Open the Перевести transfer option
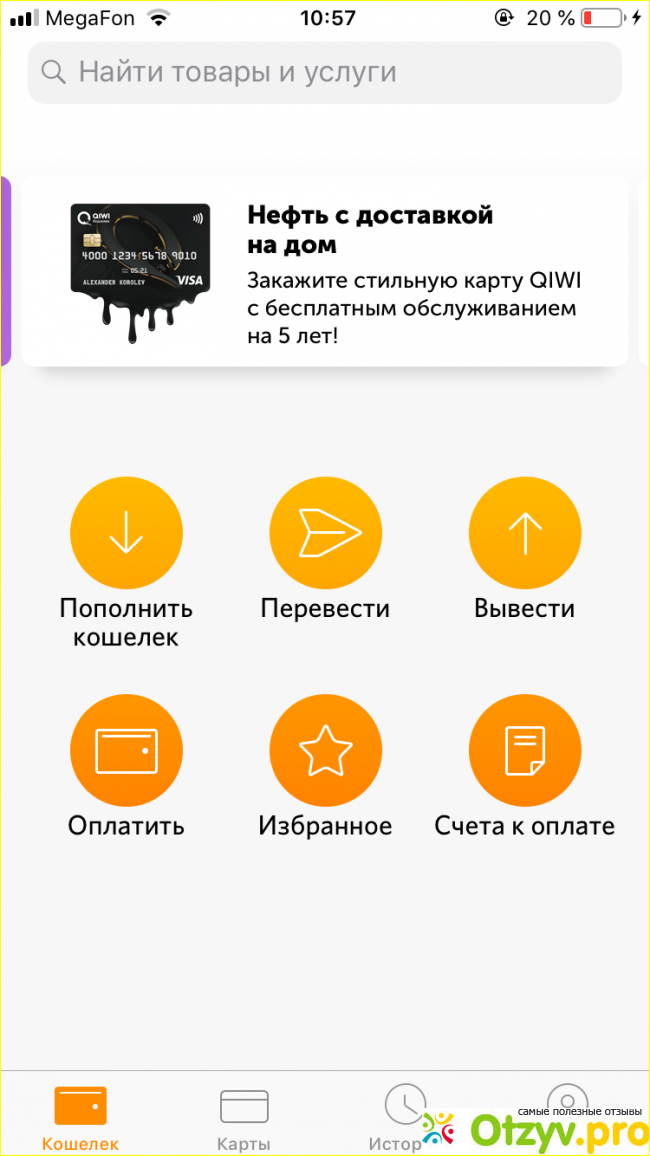650x1156 pixels. point(325,533)
